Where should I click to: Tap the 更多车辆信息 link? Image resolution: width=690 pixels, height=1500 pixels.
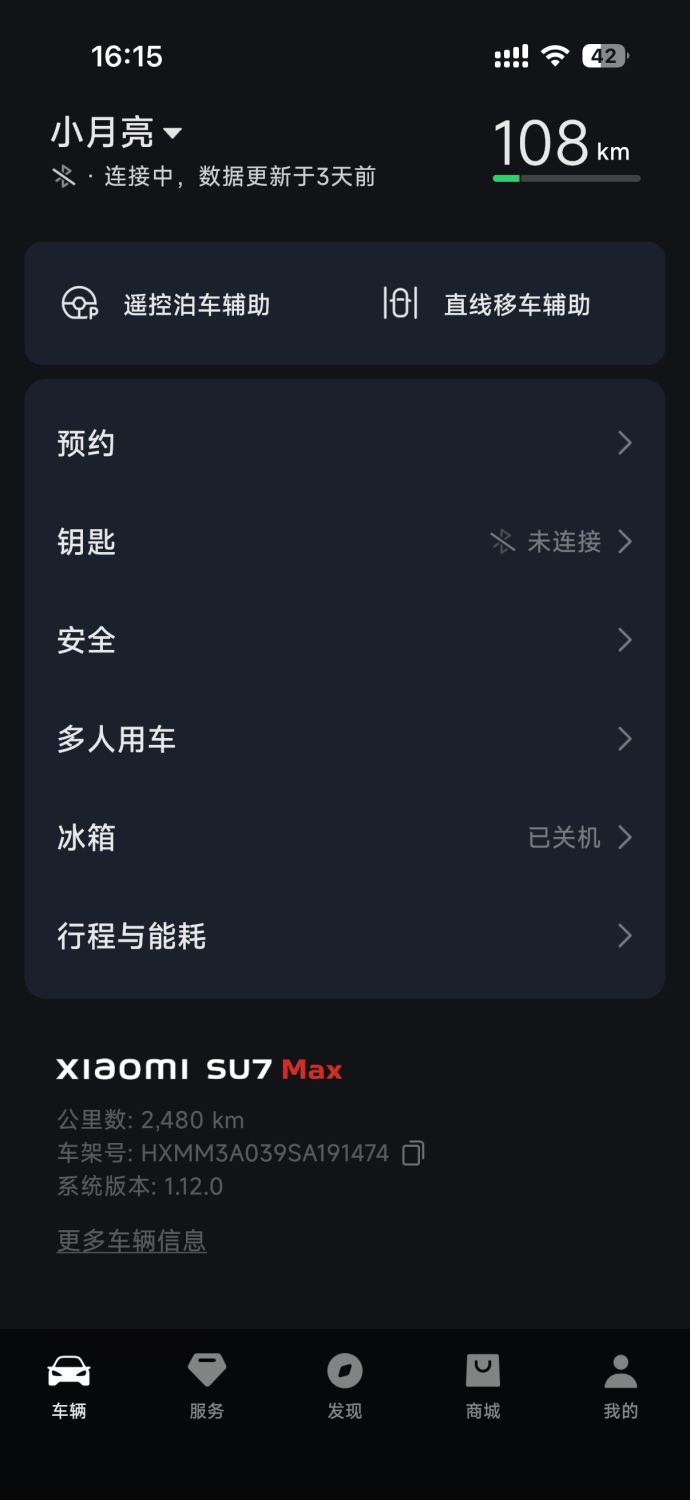pyautogui.click(x=132, y=1241)
